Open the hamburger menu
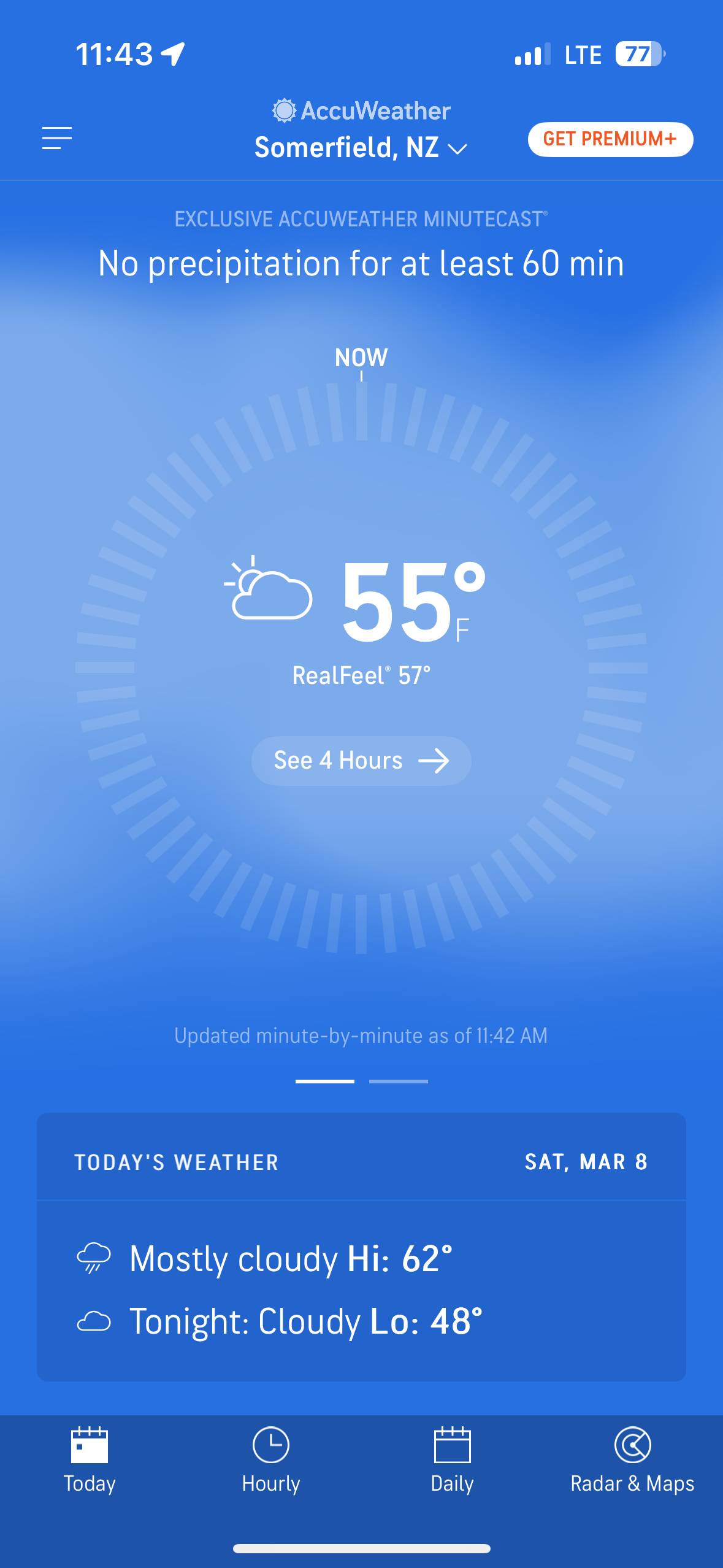723x1568 pixels. point(57,138)
